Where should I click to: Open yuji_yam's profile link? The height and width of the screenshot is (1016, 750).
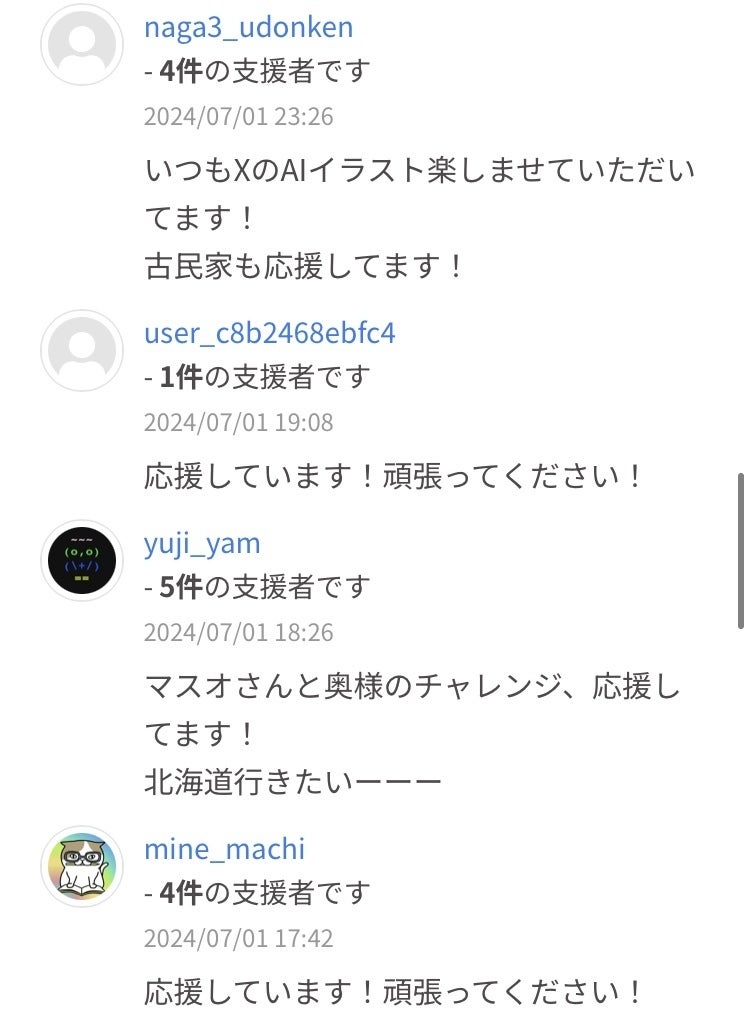[202, 544]
